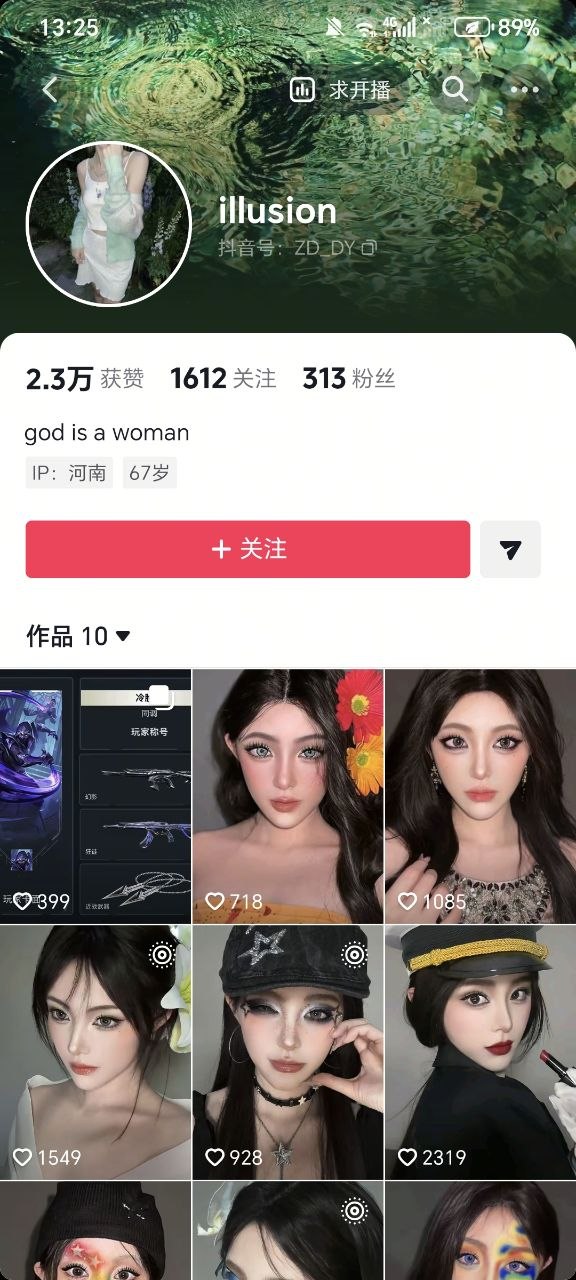Open the video with 1085 likes
Screen dimensions: 576x1280
[x=480, y=796]
